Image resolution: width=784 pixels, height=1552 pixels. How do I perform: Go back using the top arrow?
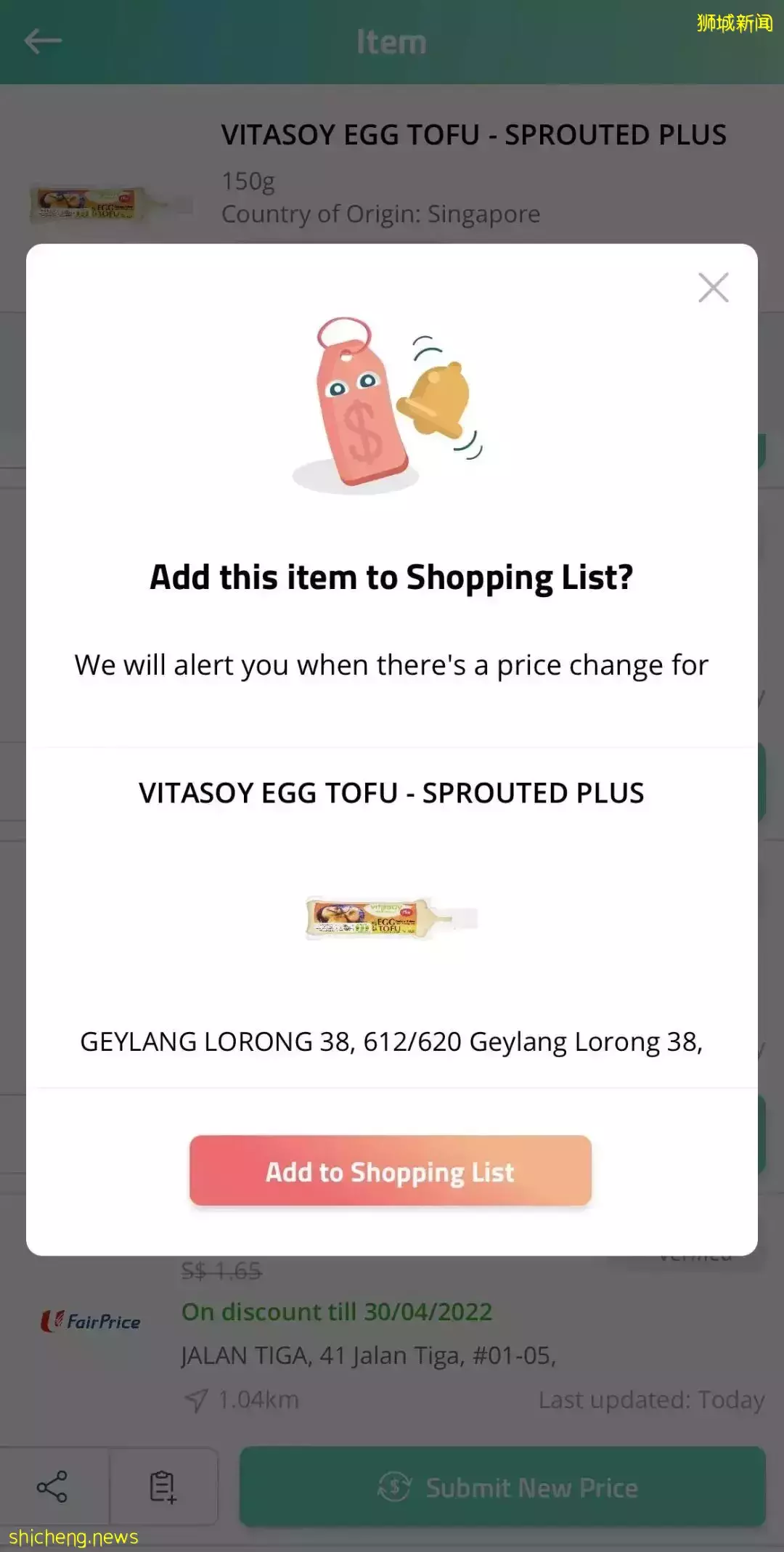(x=43, y=41)
